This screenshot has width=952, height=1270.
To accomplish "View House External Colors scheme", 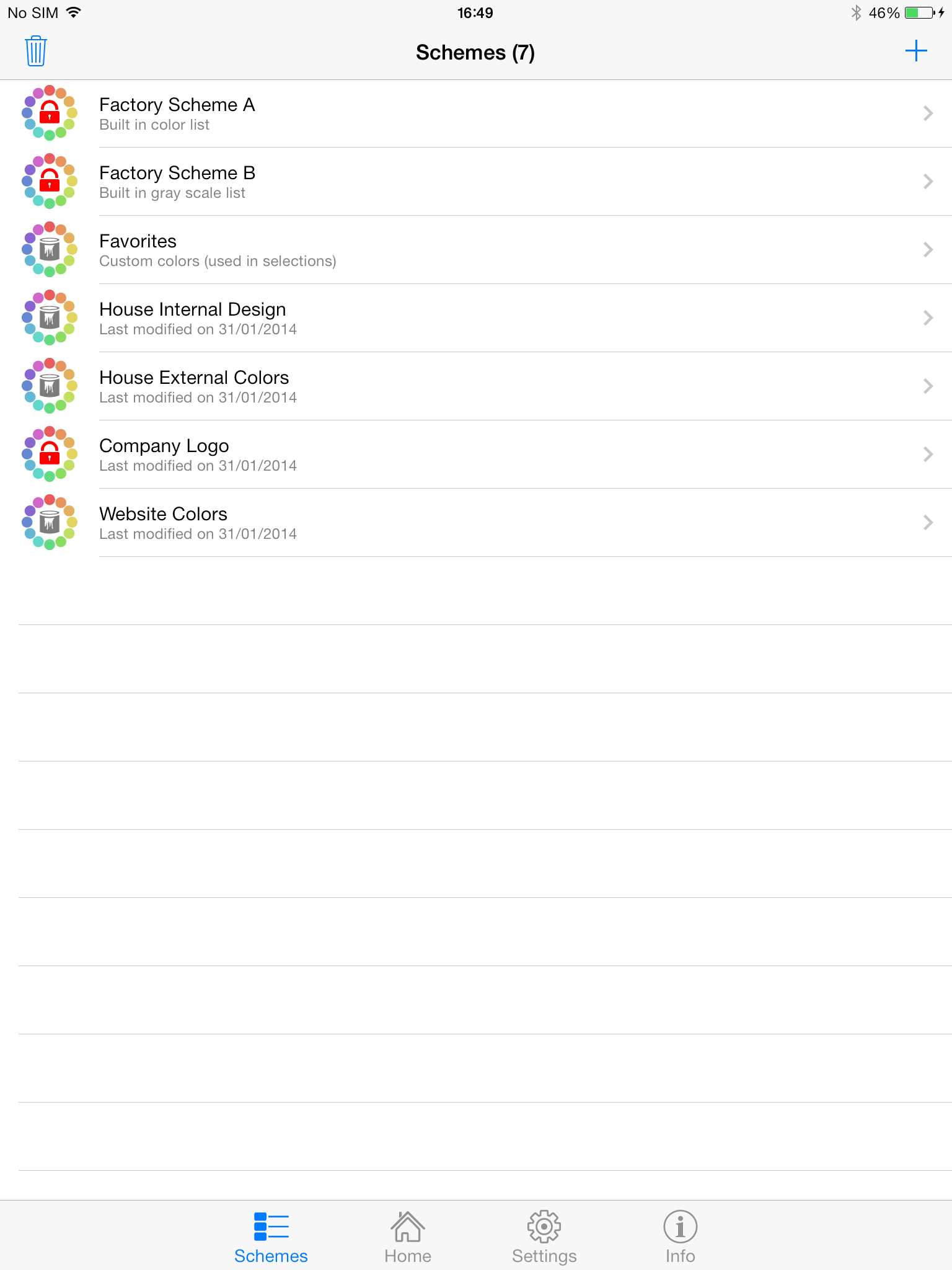I will [475, 386].
